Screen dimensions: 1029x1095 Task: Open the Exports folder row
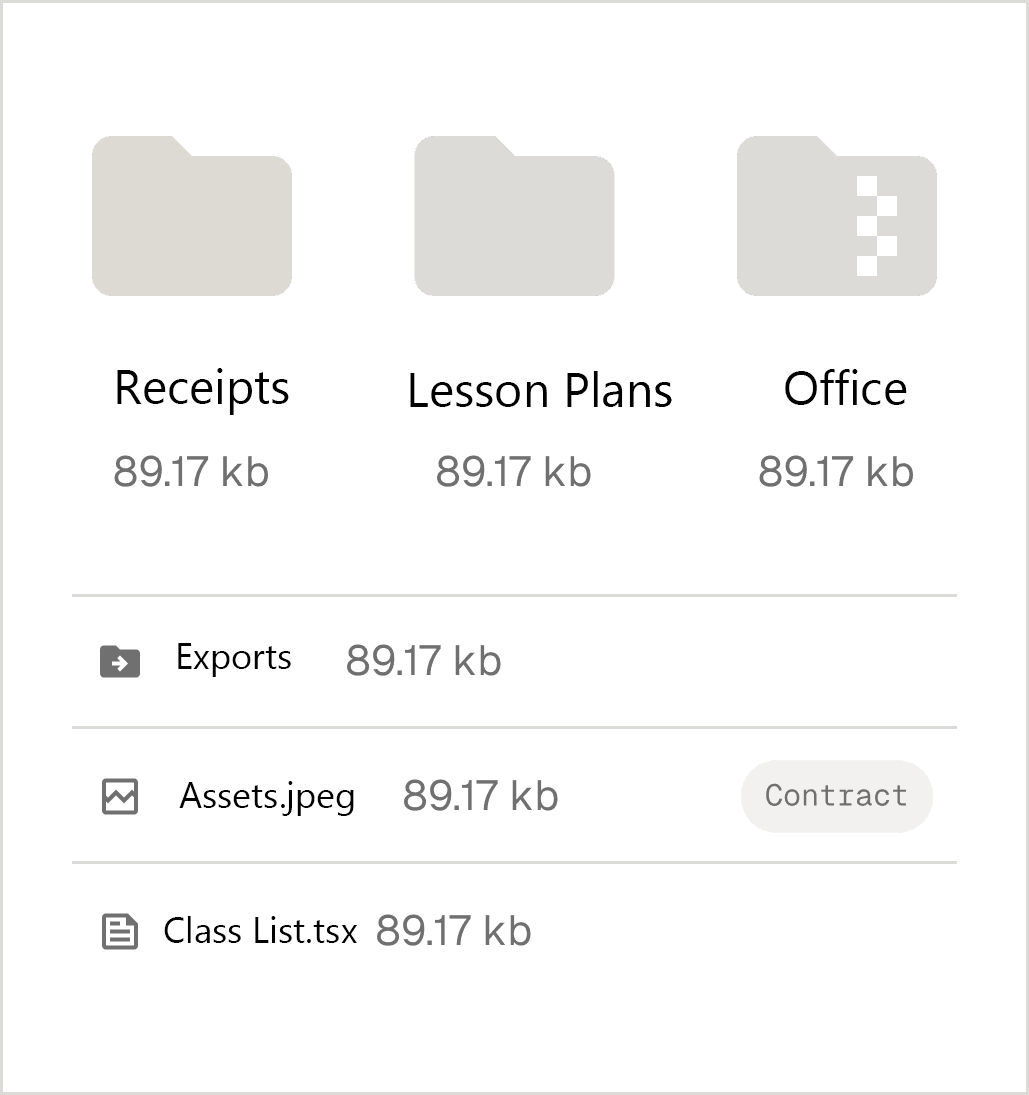250,662
